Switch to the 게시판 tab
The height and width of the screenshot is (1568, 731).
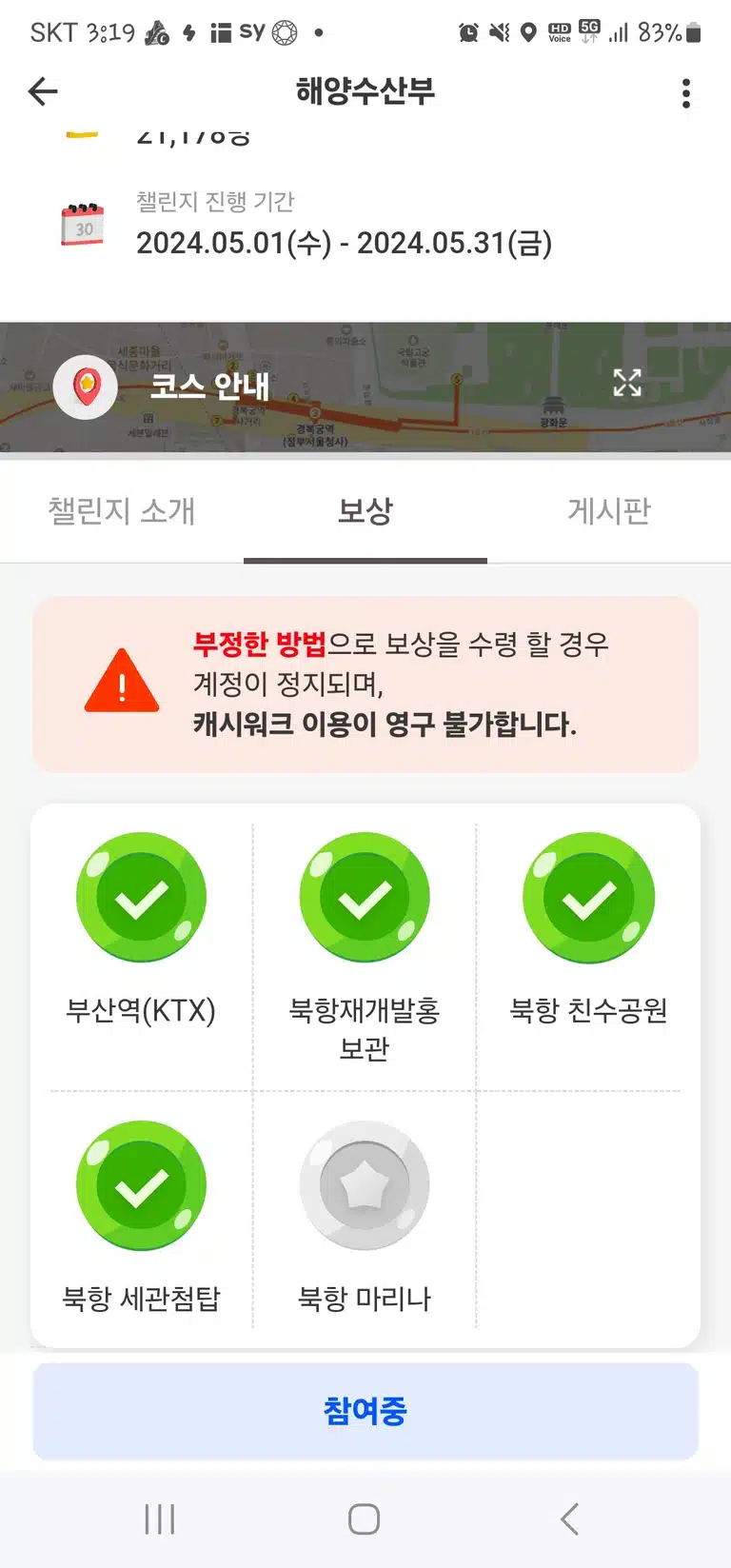click(x=609, y=511)
